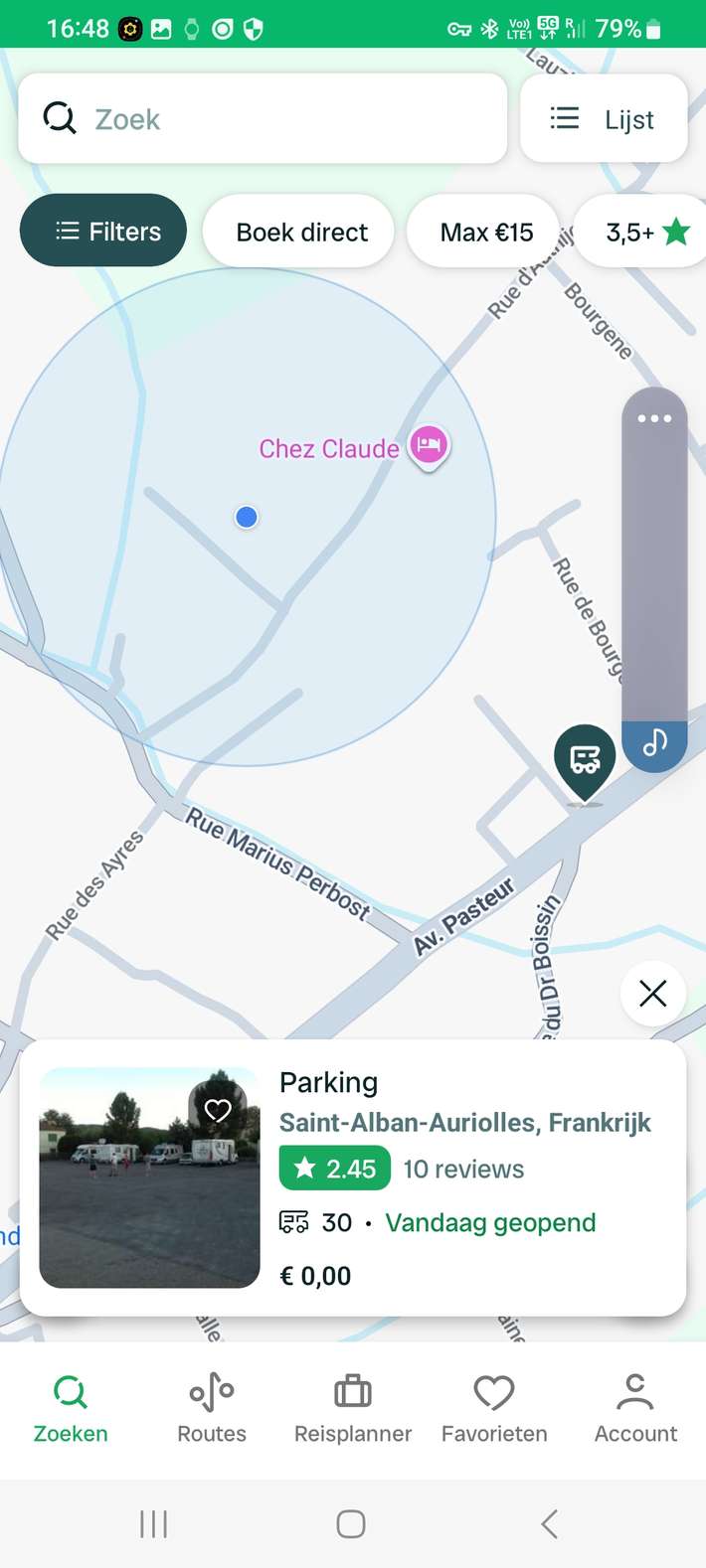Switch to the Lijst view
Screen dimensions: 706x1568
(604, 119)
